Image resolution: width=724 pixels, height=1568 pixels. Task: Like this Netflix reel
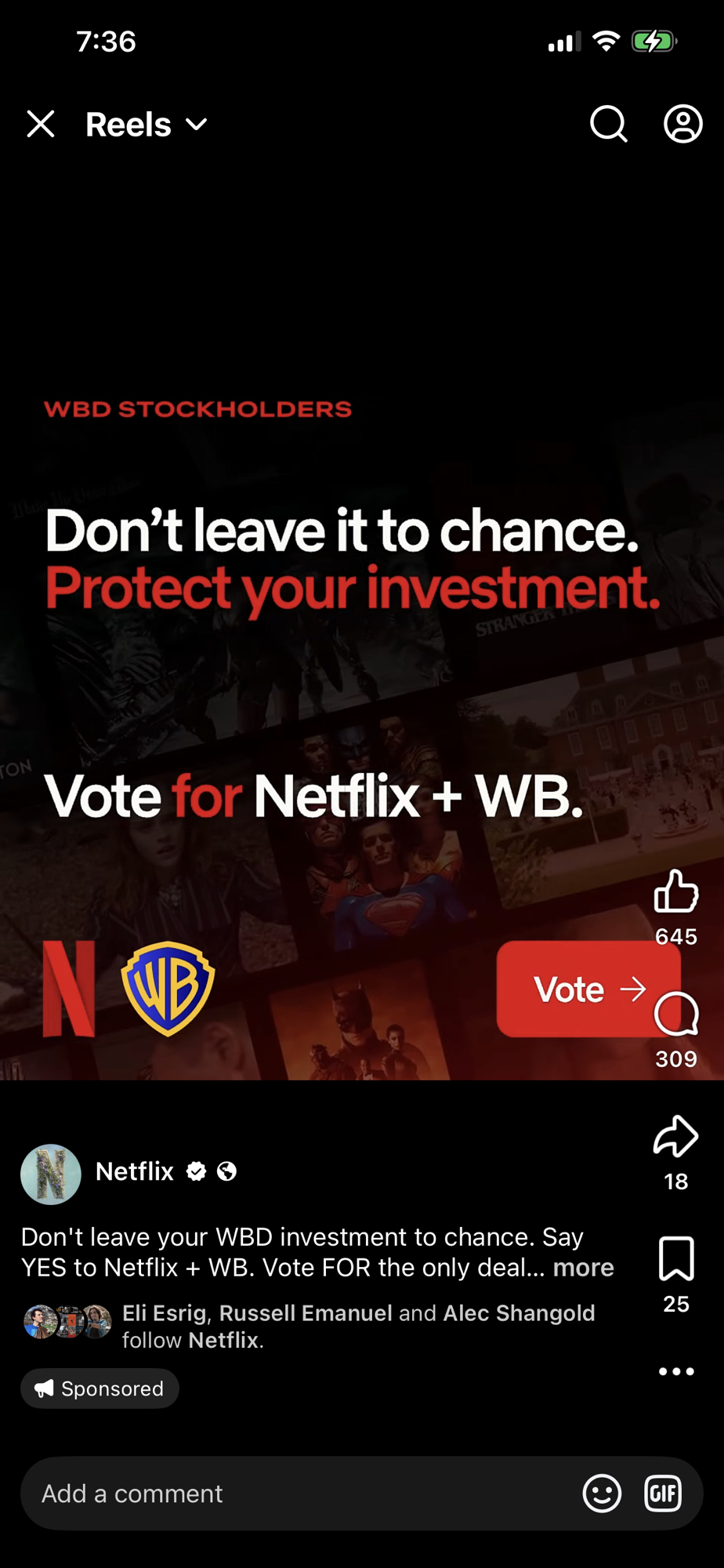tap(675, 892)
